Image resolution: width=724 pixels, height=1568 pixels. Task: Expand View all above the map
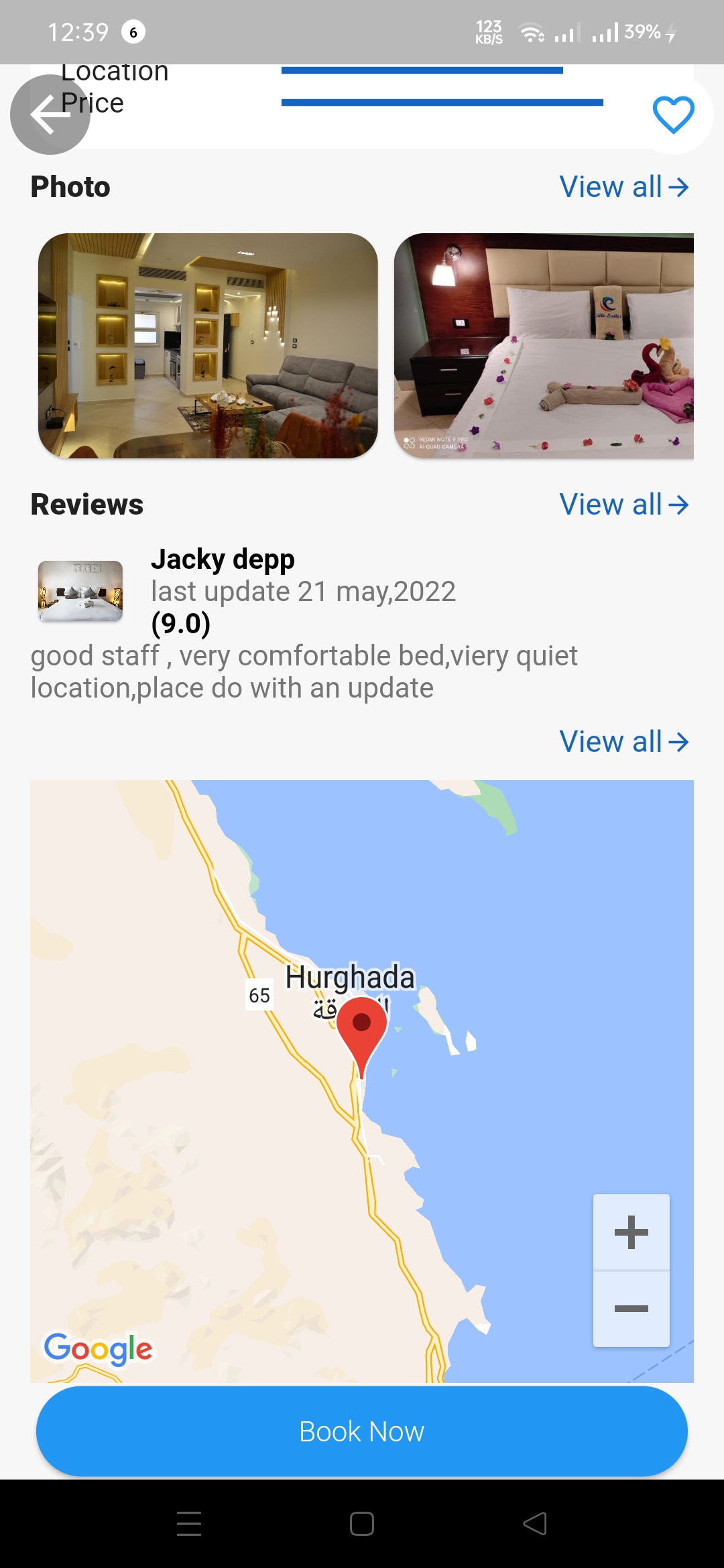(623, 741)
